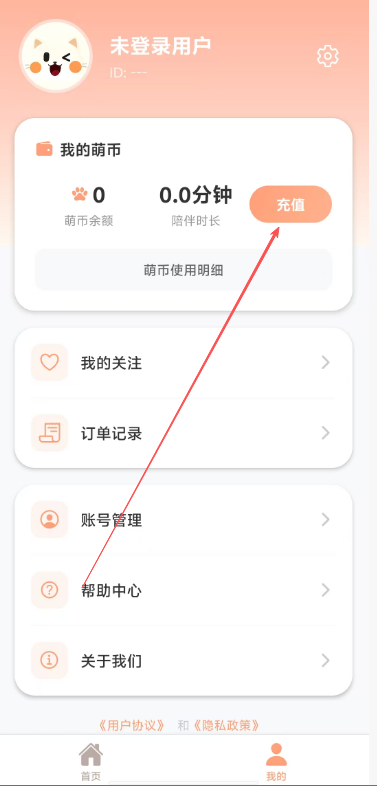Go to 账号管理
Screen dimensions: 377x786
(x=183, y=520)
